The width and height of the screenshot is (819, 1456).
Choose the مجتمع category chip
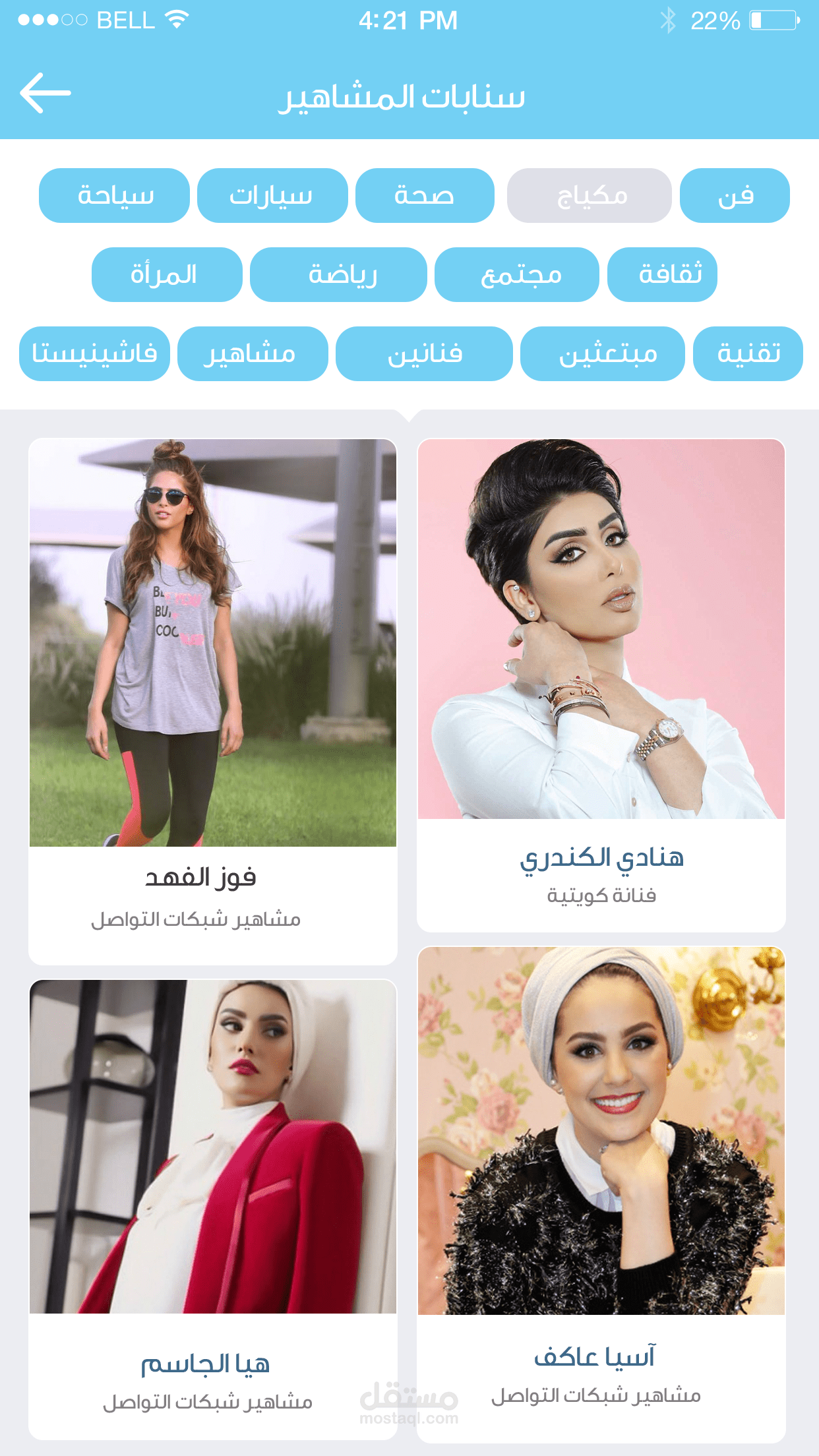pos(517,275)
